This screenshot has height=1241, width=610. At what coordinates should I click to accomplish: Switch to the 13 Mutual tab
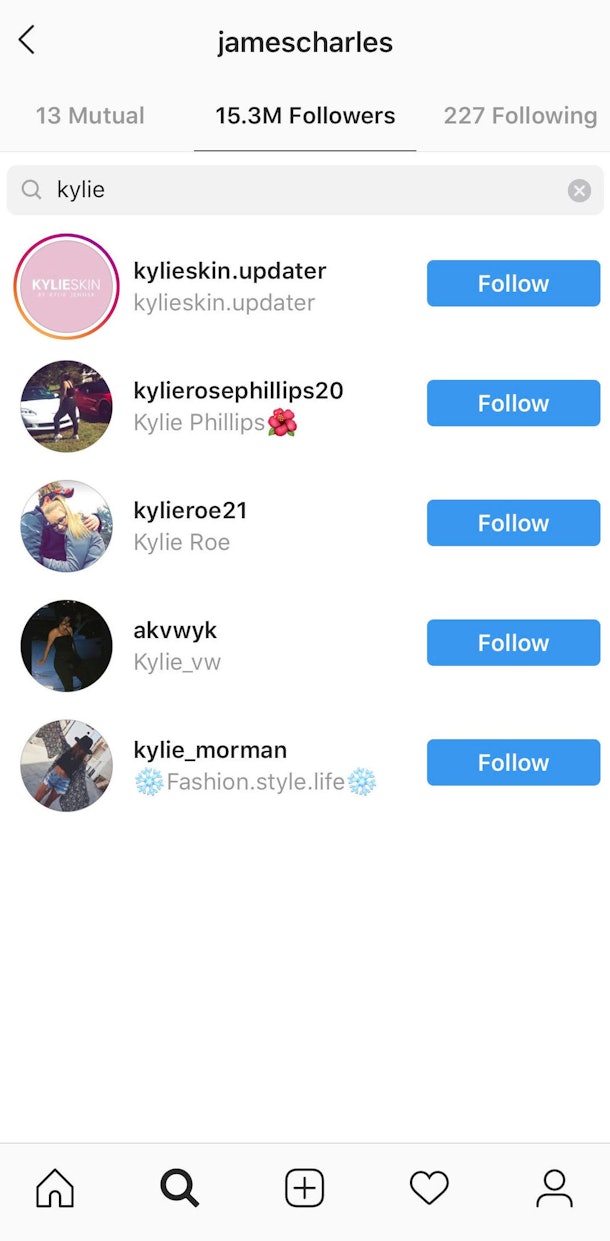point(90,116)
